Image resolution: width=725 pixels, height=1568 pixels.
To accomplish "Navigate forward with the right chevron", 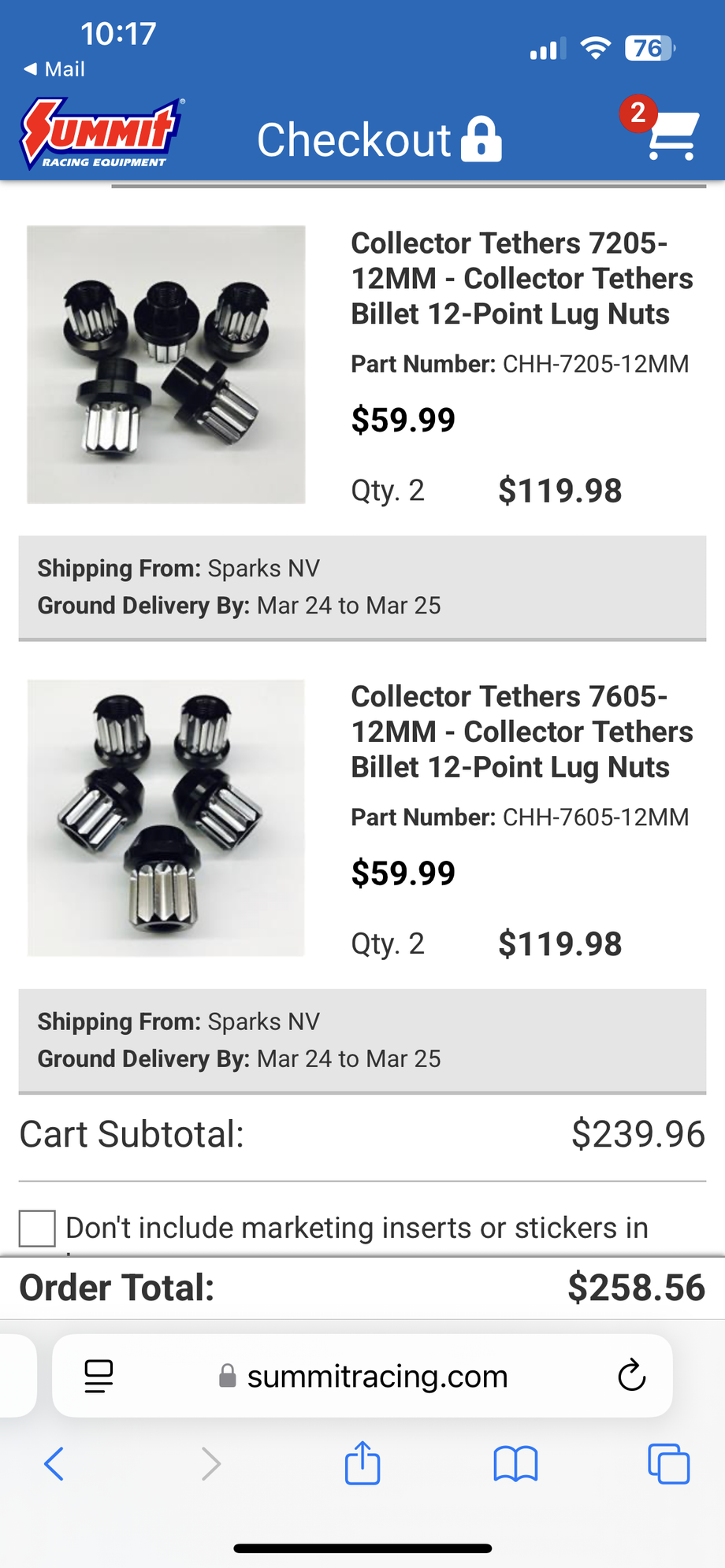I will (x=210, y=1463).
